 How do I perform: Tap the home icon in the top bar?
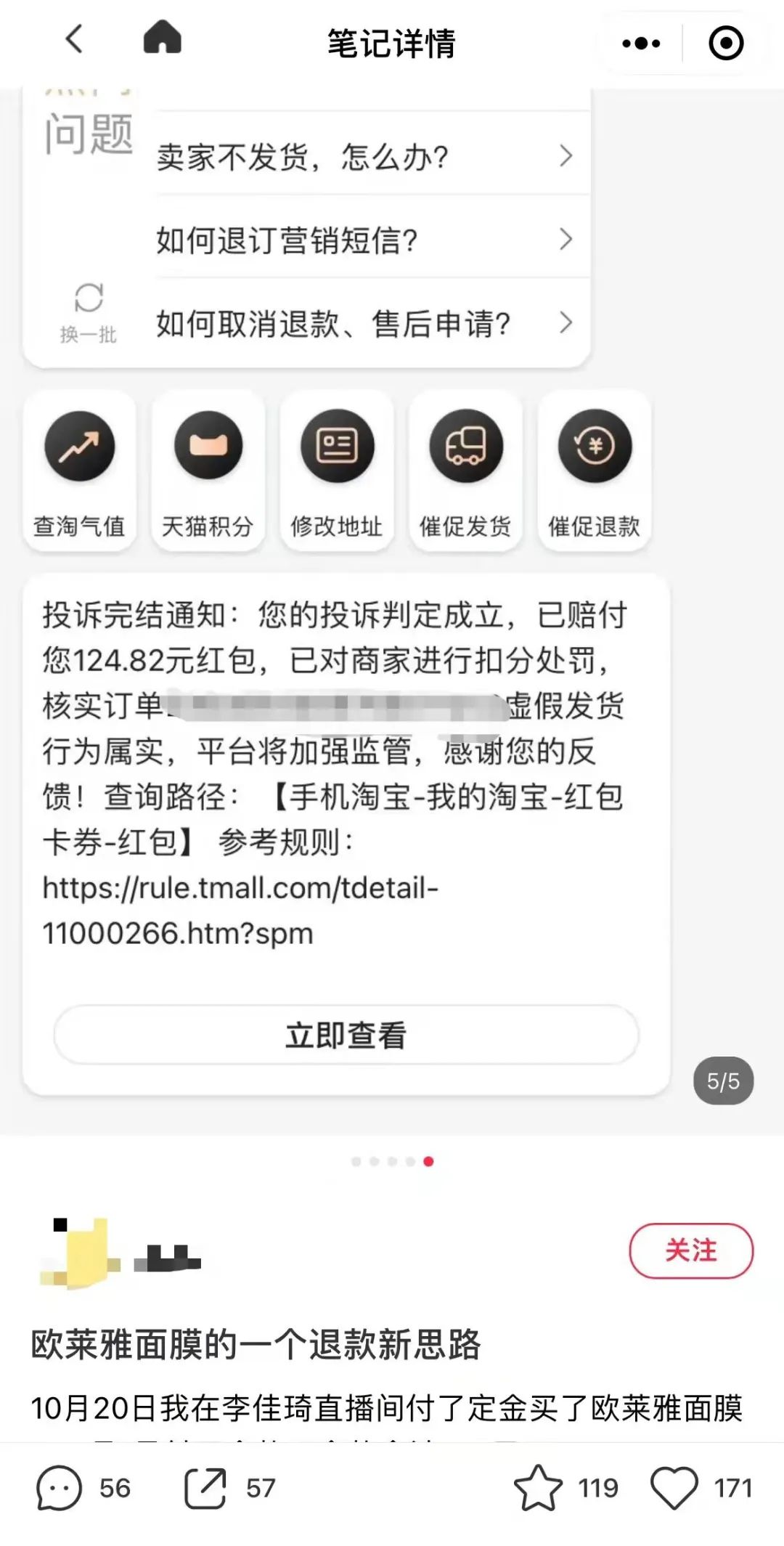(x=162, y=38)
